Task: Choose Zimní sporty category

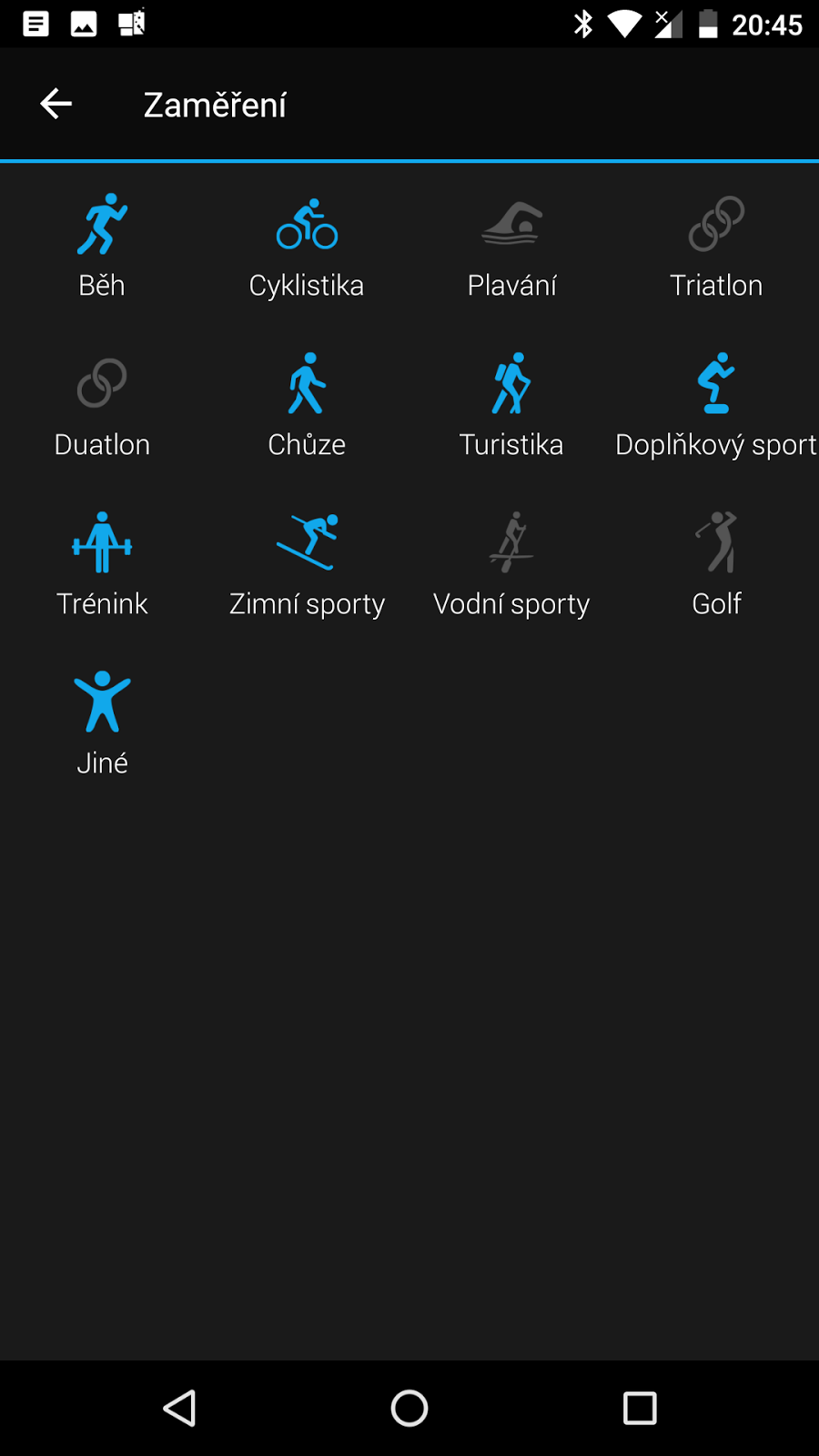Action: [307, 564]
